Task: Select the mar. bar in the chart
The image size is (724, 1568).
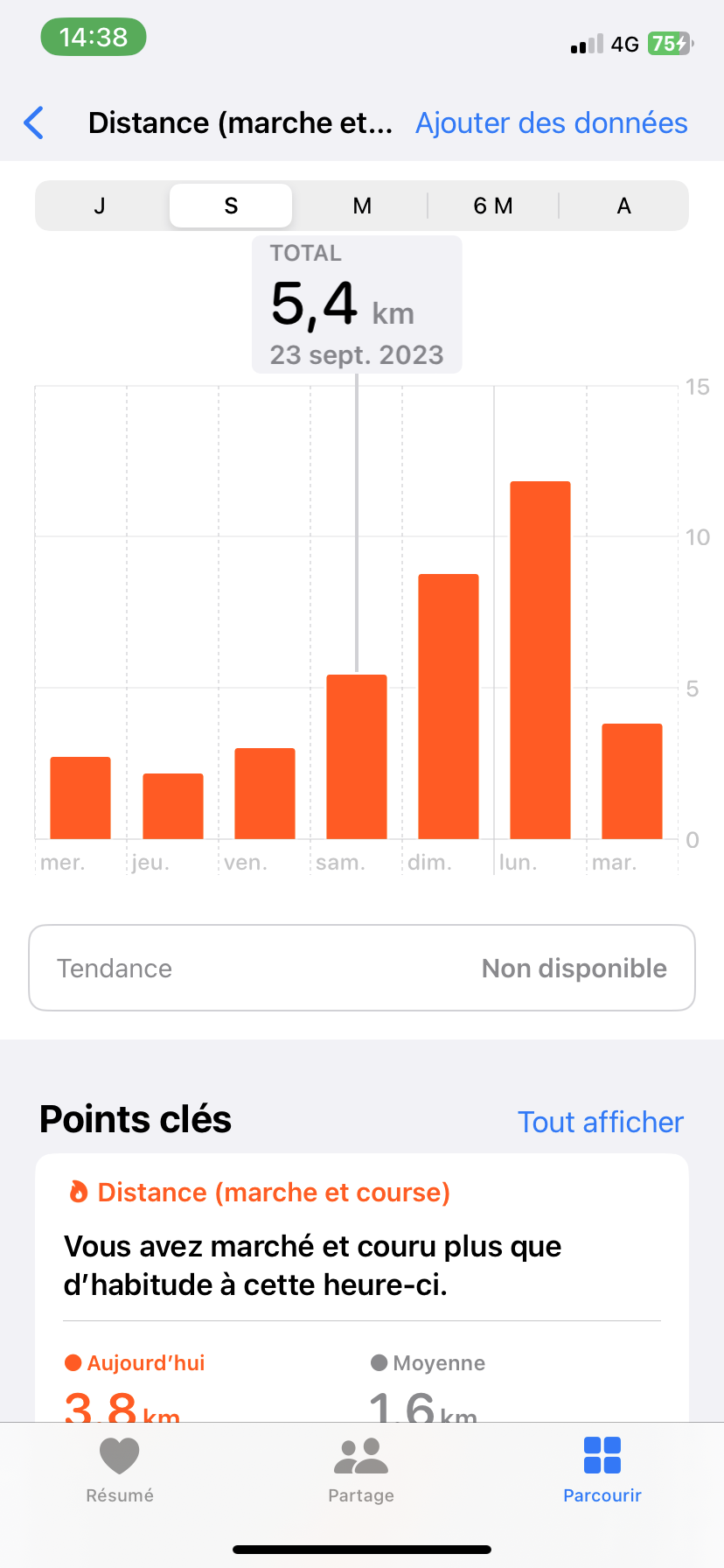Action: pyautogui.click(x=632, y=781)
